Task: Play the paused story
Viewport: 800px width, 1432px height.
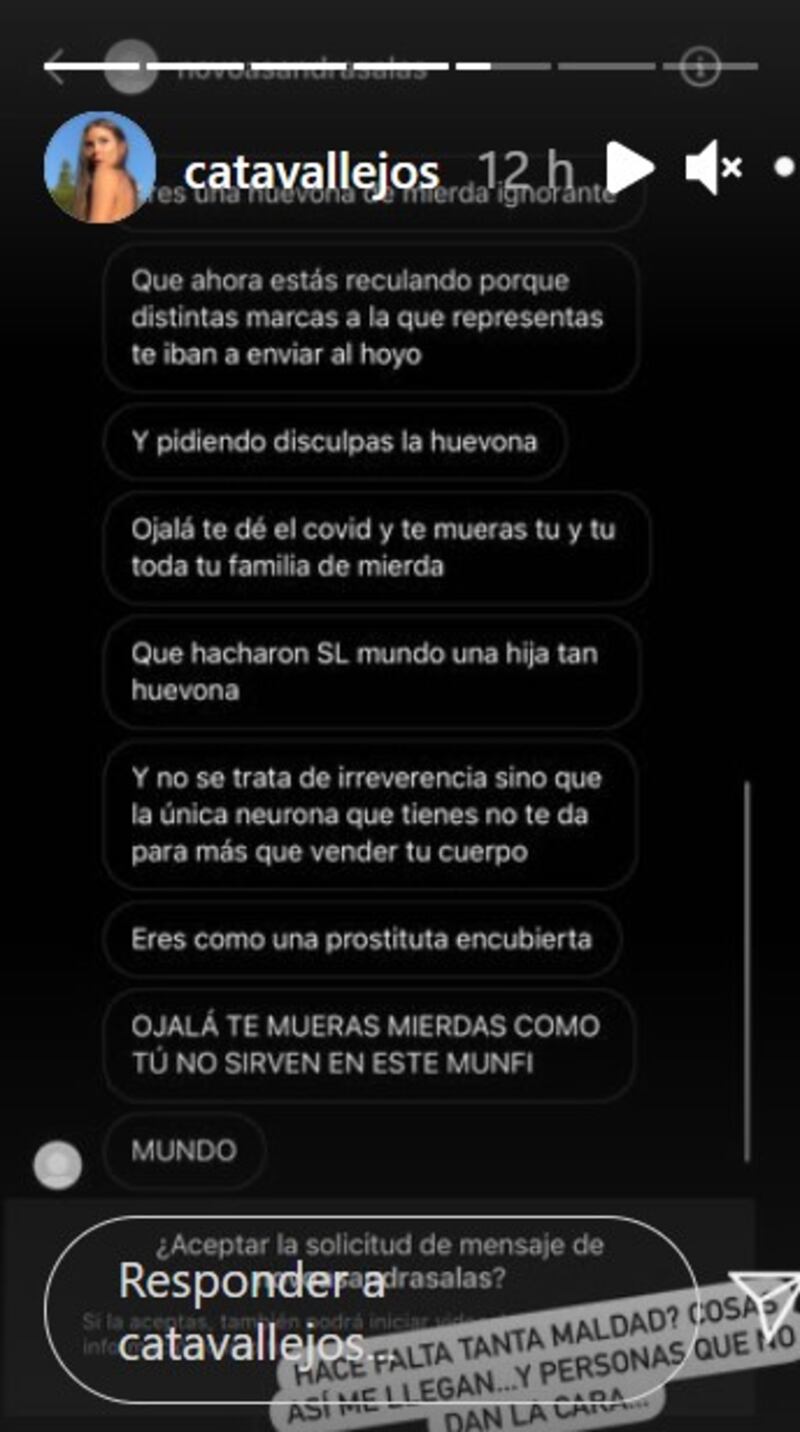Action: click(629, 167)
